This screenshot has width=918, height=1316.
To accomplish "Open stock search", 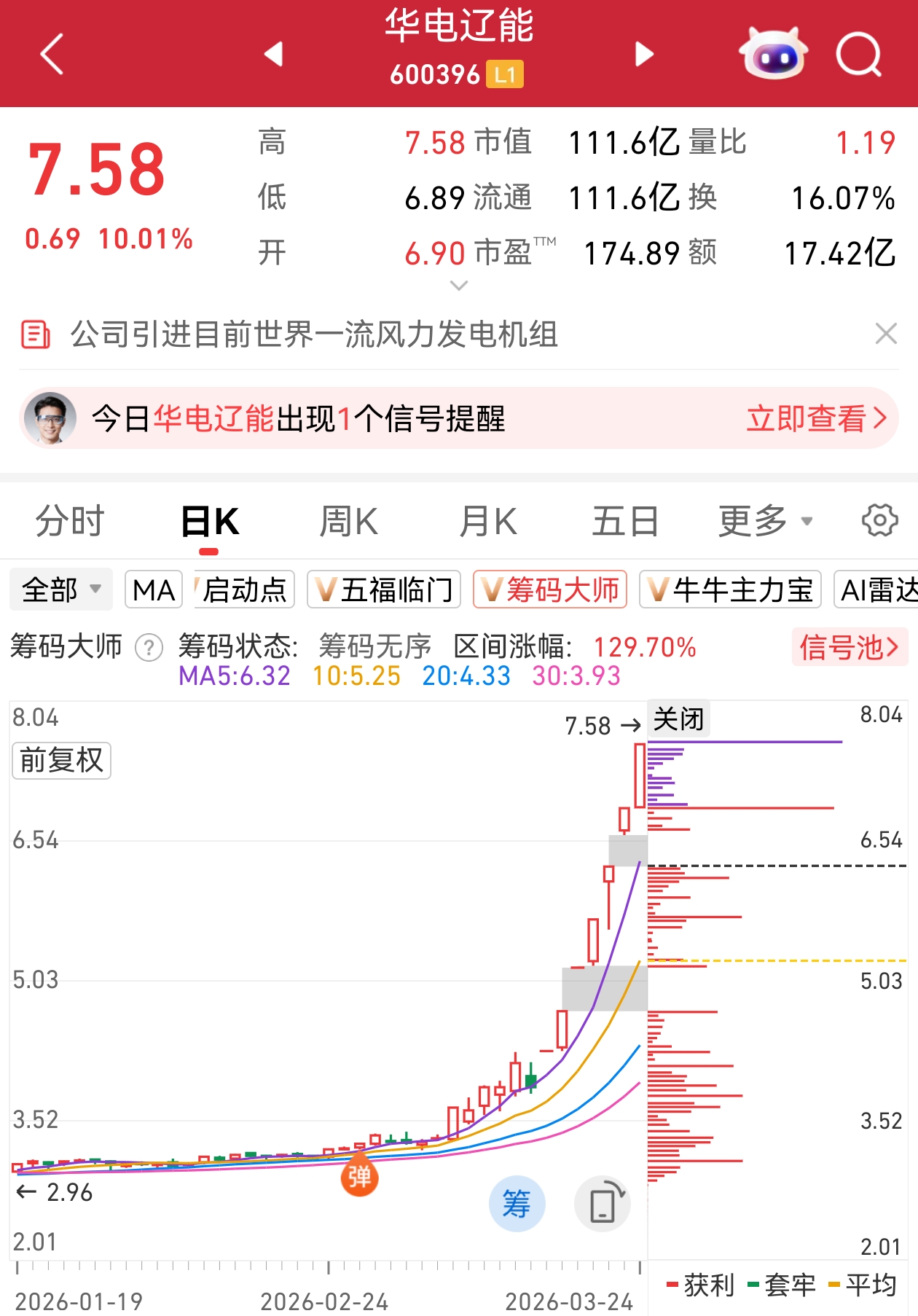I will [x=859, y=54].
